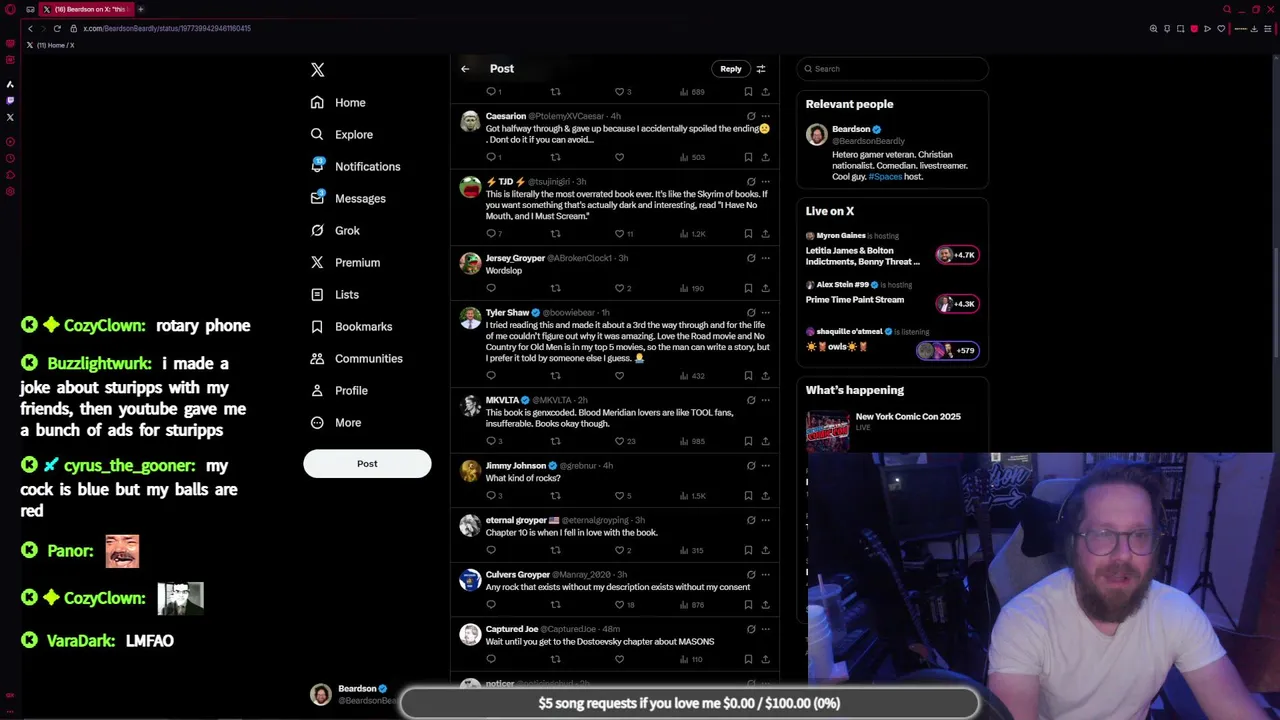
Task: Go to Home in the sidebar
Action: 349,103
